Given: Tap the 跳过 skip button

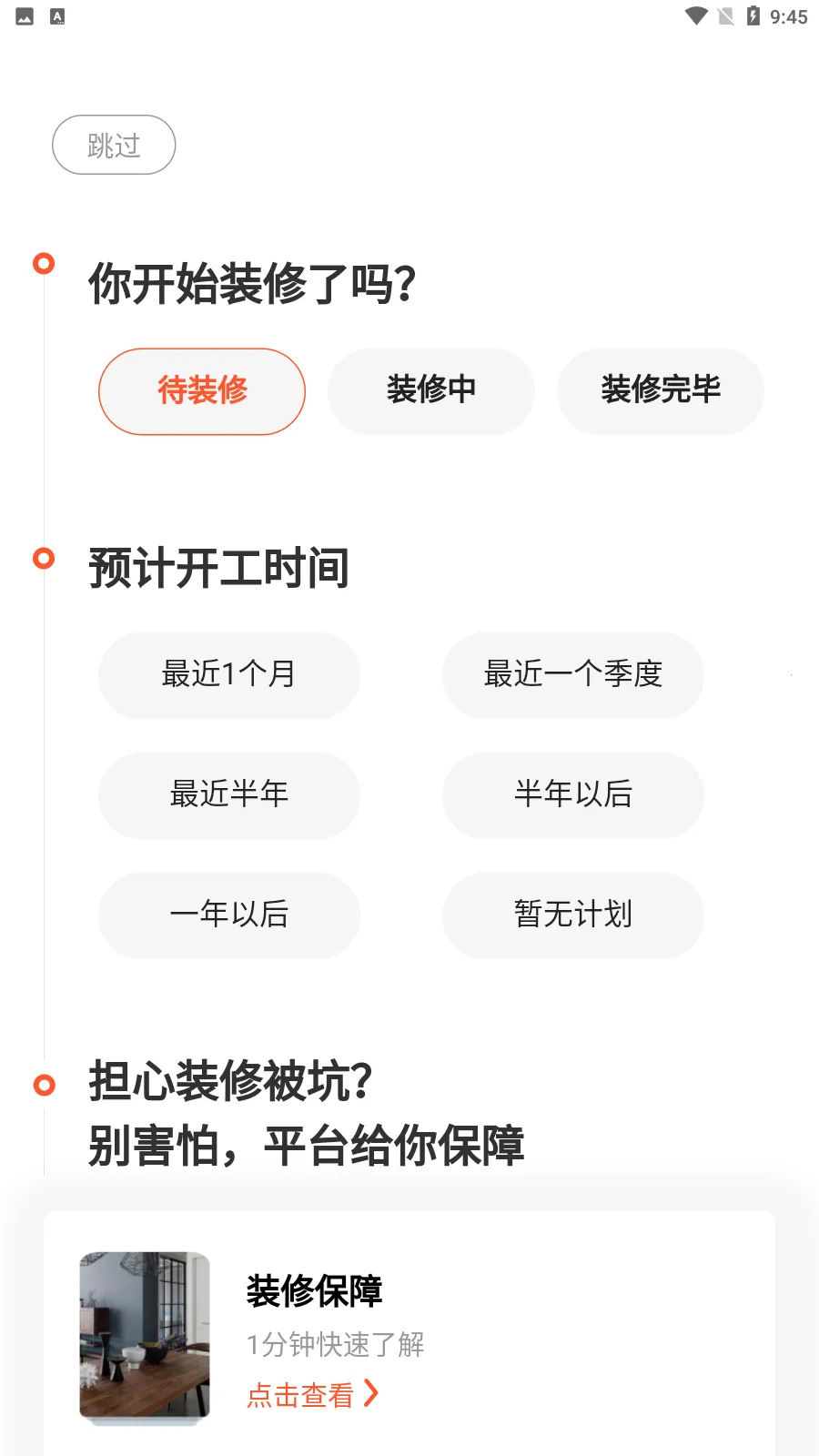Looking at the screenshot, I should point(114,145).
